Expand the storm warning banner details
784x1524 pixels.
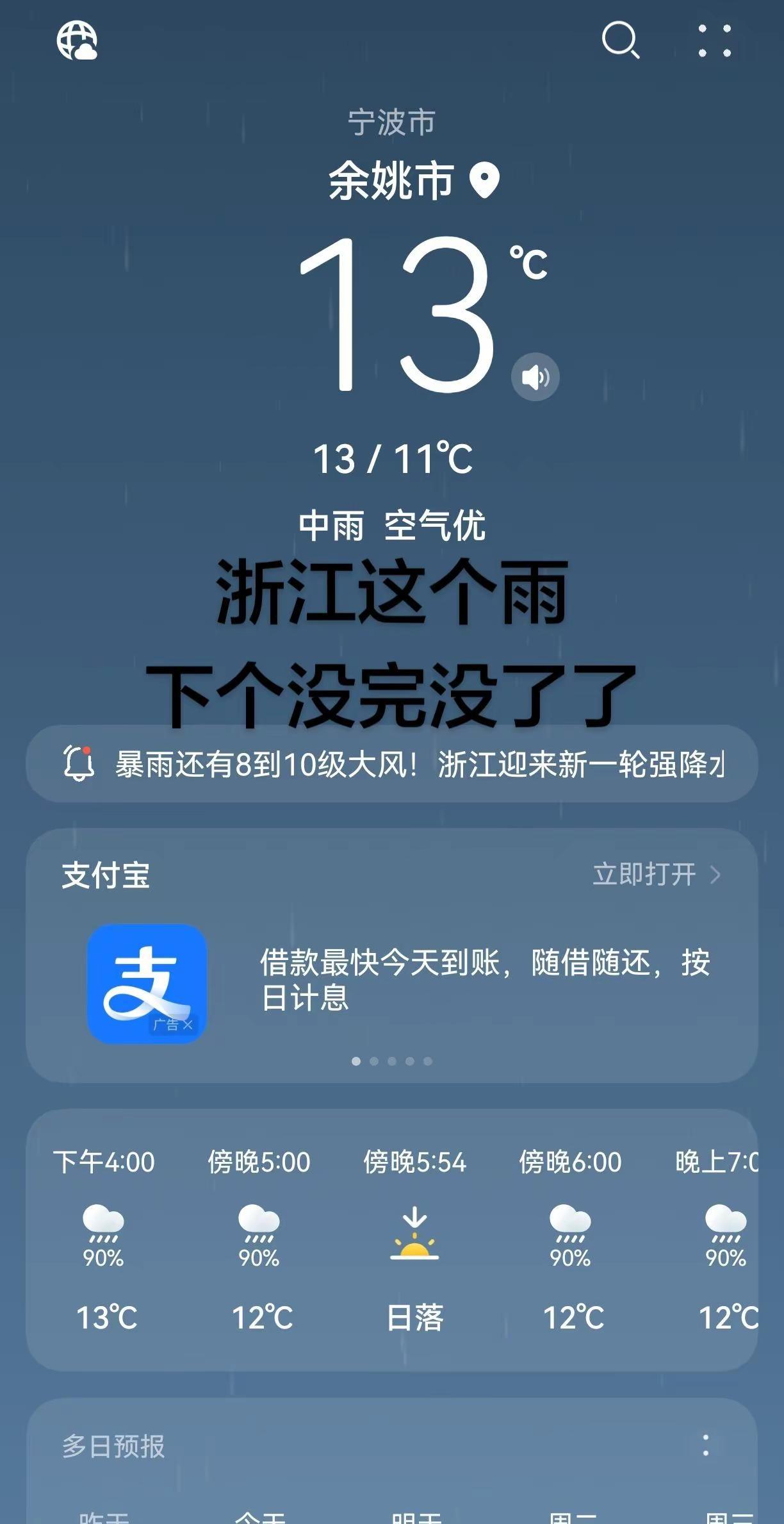(392, 765)
